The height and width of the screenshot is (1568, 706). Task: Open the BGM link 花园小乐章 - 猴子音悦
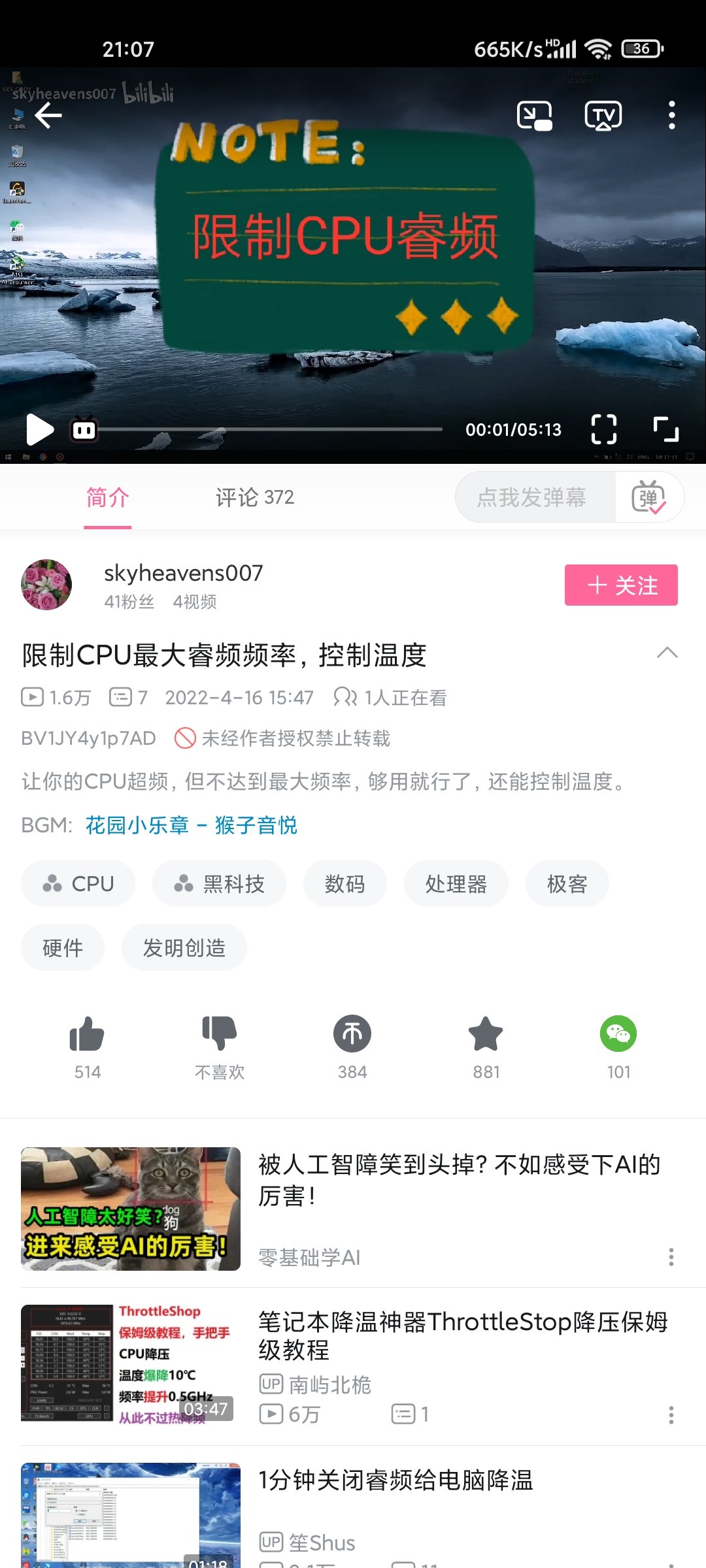pyautogui.click(x=191, y=825)
